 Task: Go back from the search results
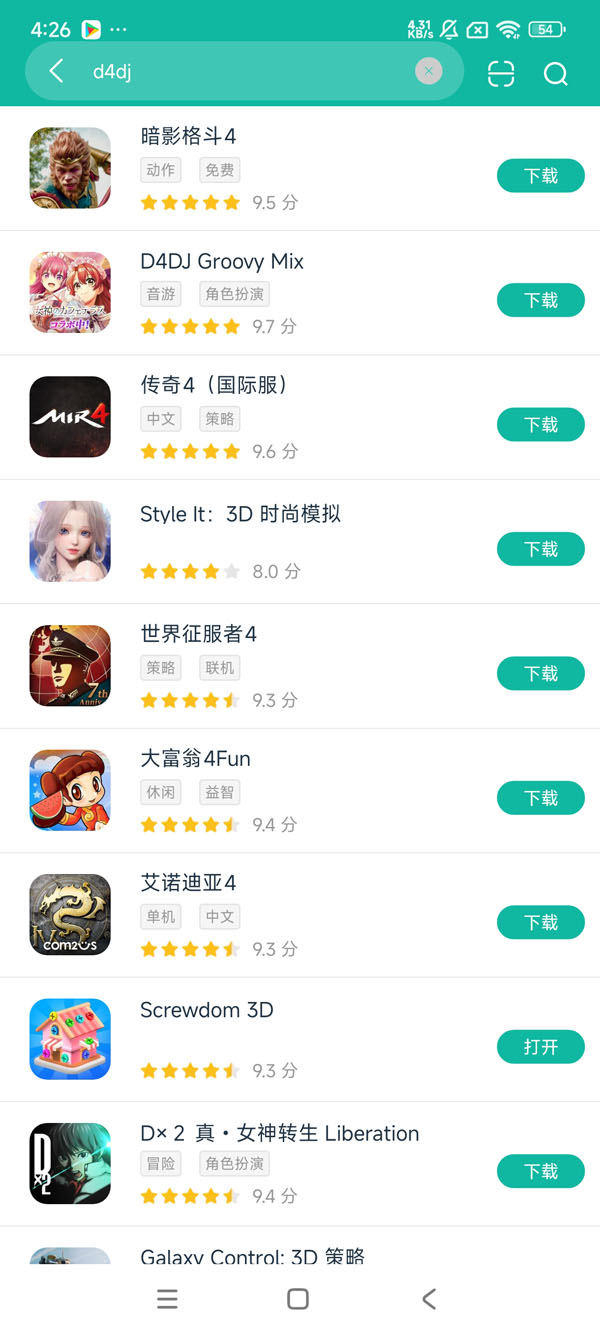click(57, 71)
